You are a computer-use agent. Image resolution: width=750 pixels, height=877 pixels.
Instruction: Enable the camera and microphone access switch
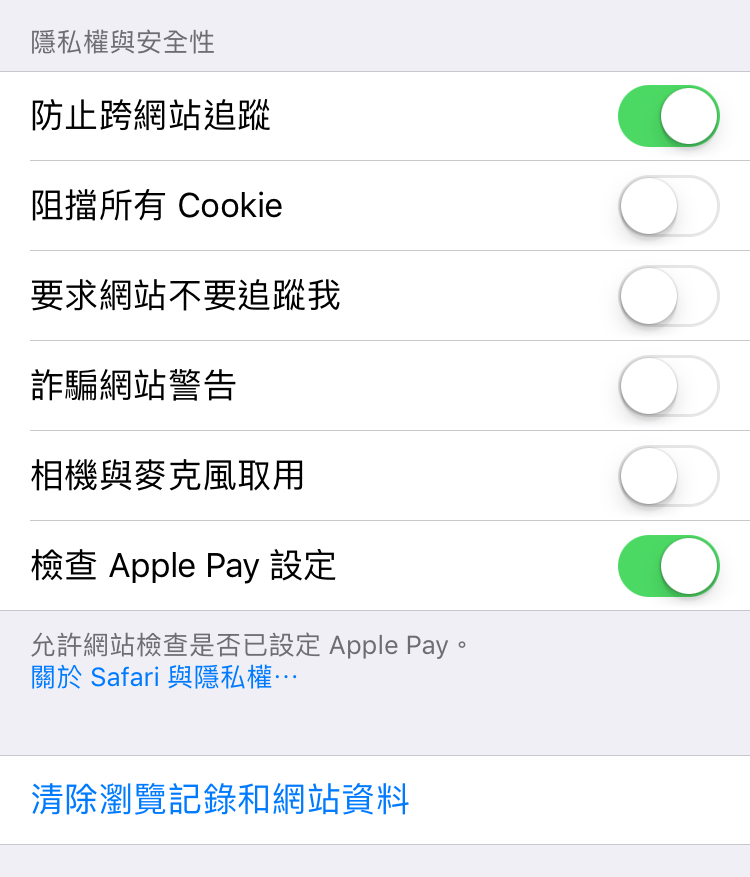pos(668,476)
